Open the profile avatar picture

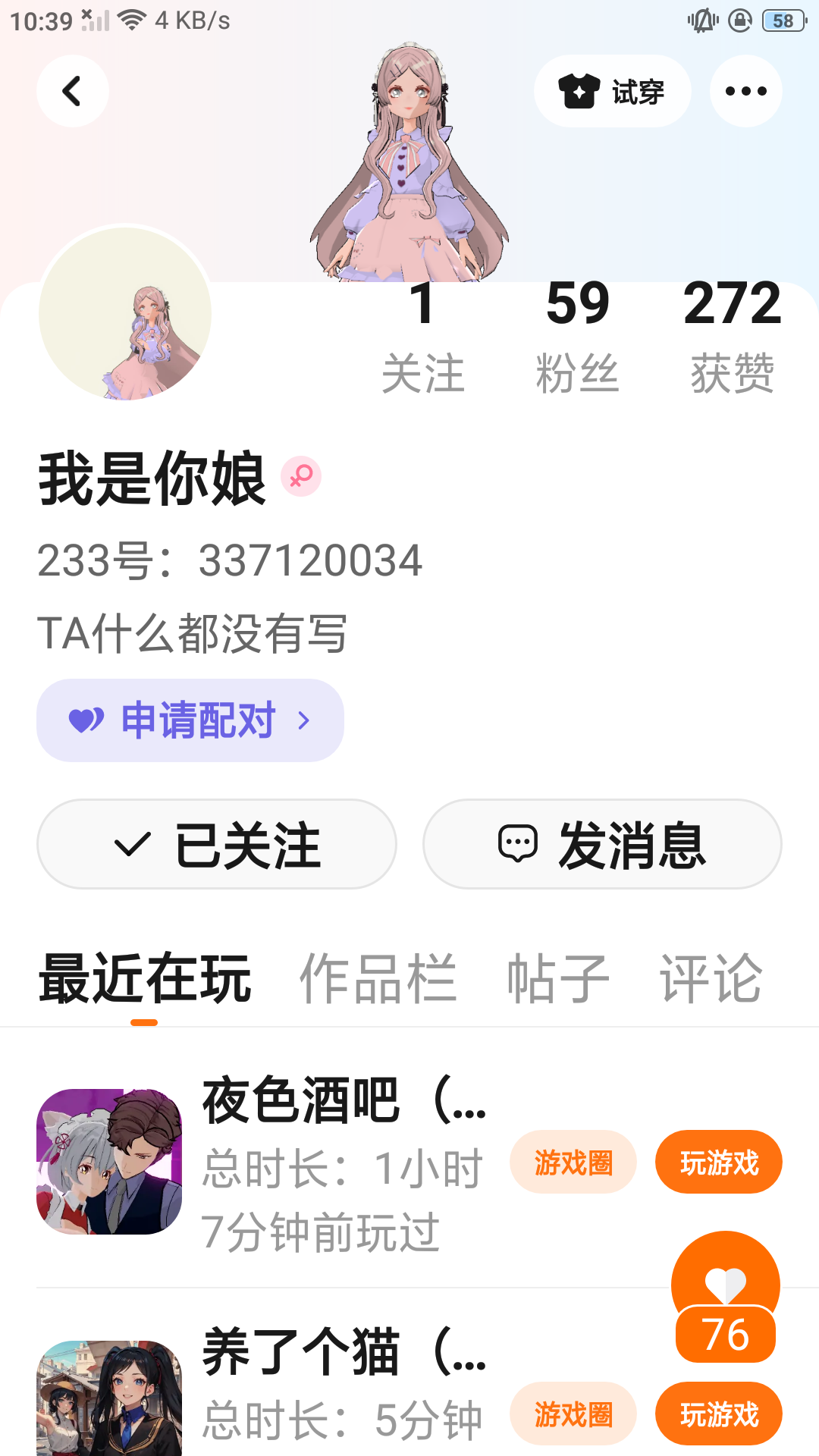[x=125, y=313]
